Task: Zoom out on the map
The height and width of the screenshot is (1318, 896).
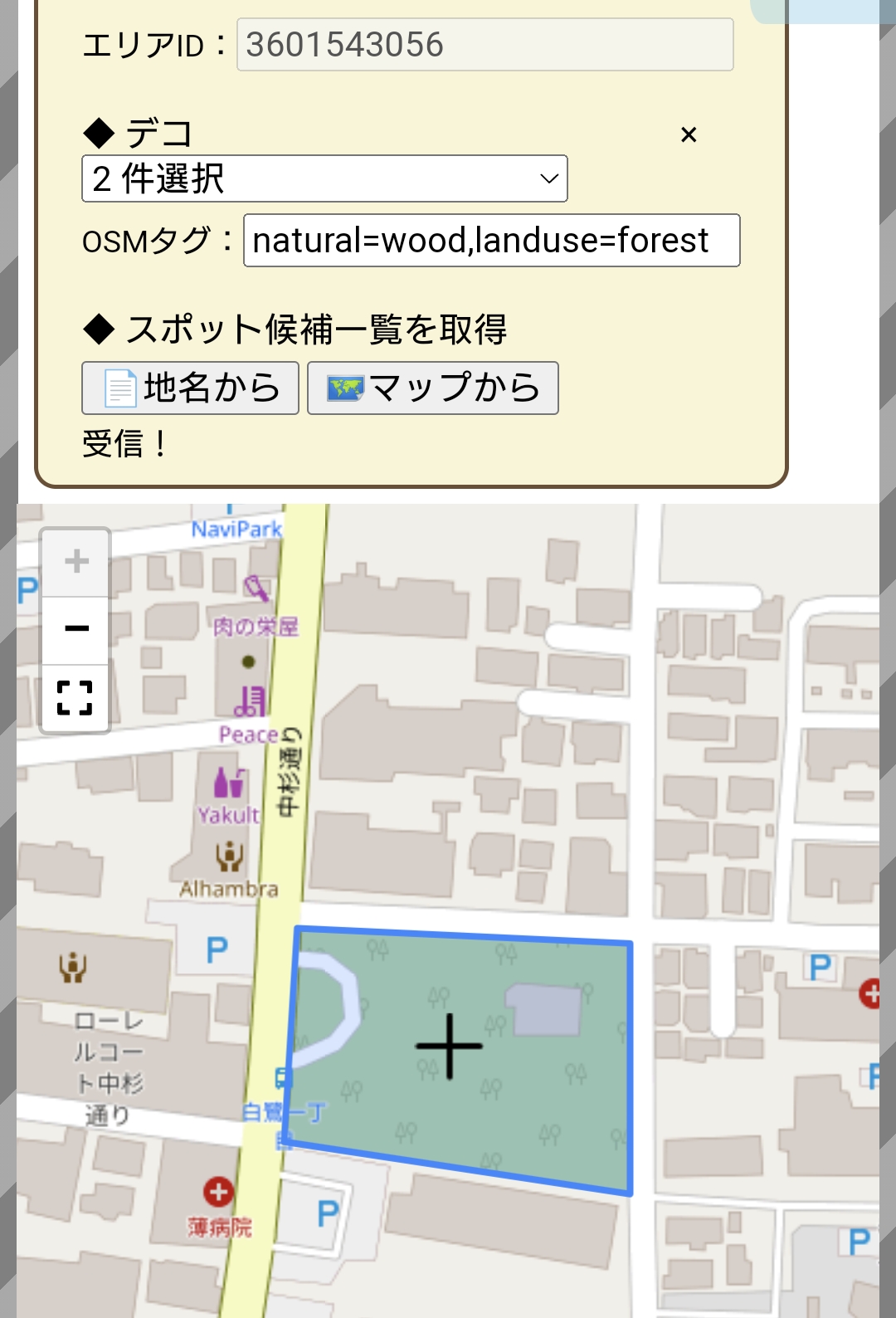Action: [x=76, y=629]
